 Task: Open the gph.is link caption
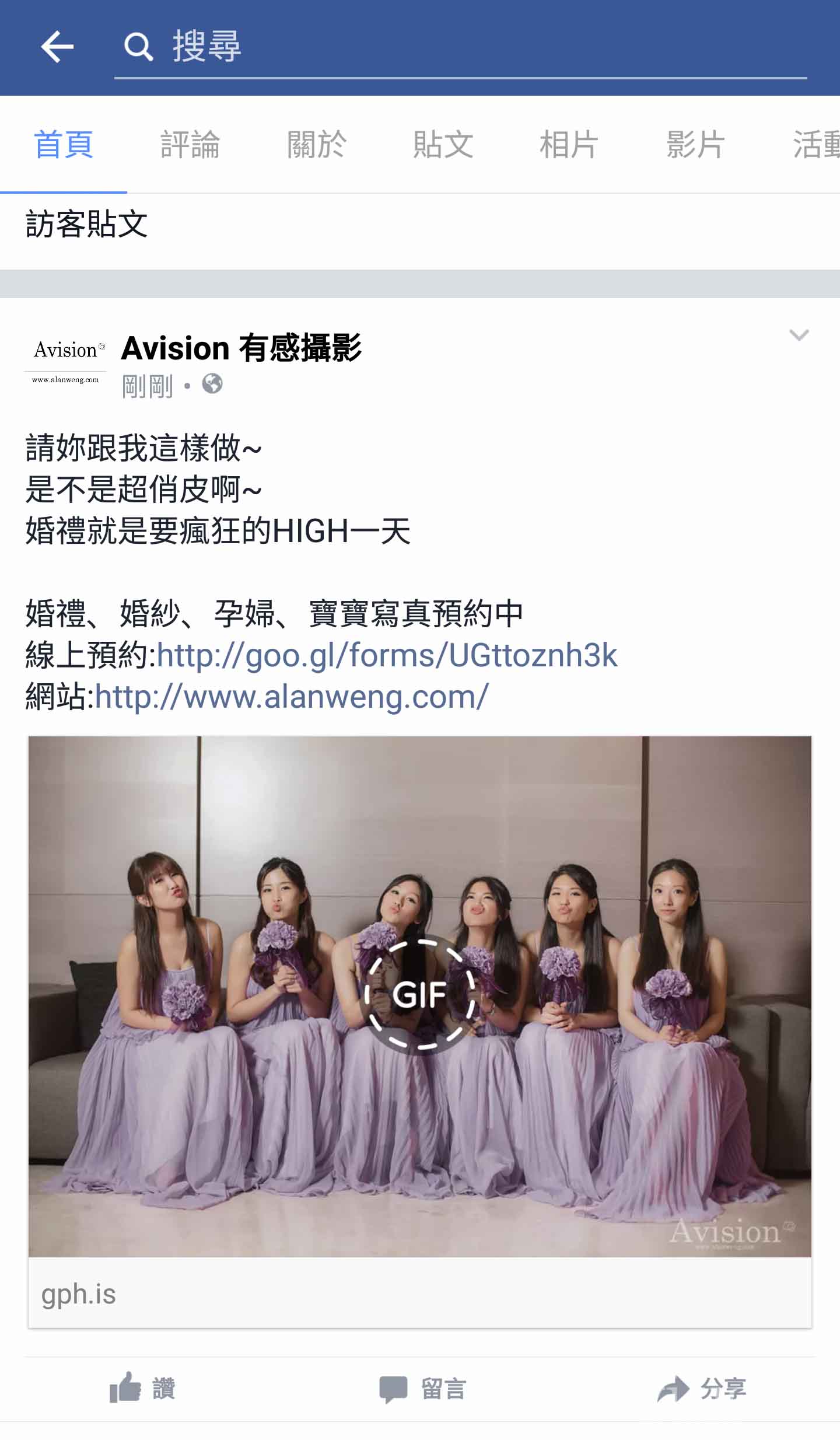(x=79, y=1294)
